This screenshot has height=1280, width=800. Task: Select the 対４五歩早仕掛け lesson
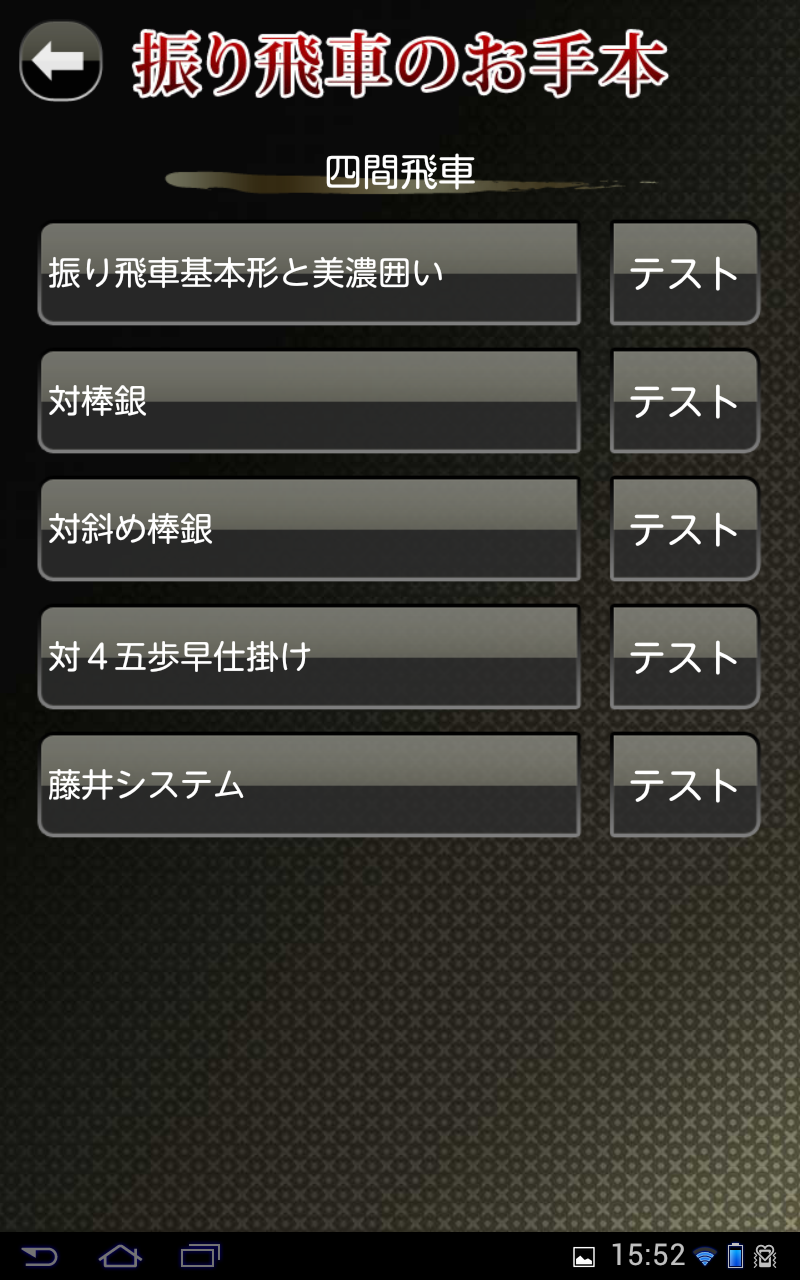(308, 658)
